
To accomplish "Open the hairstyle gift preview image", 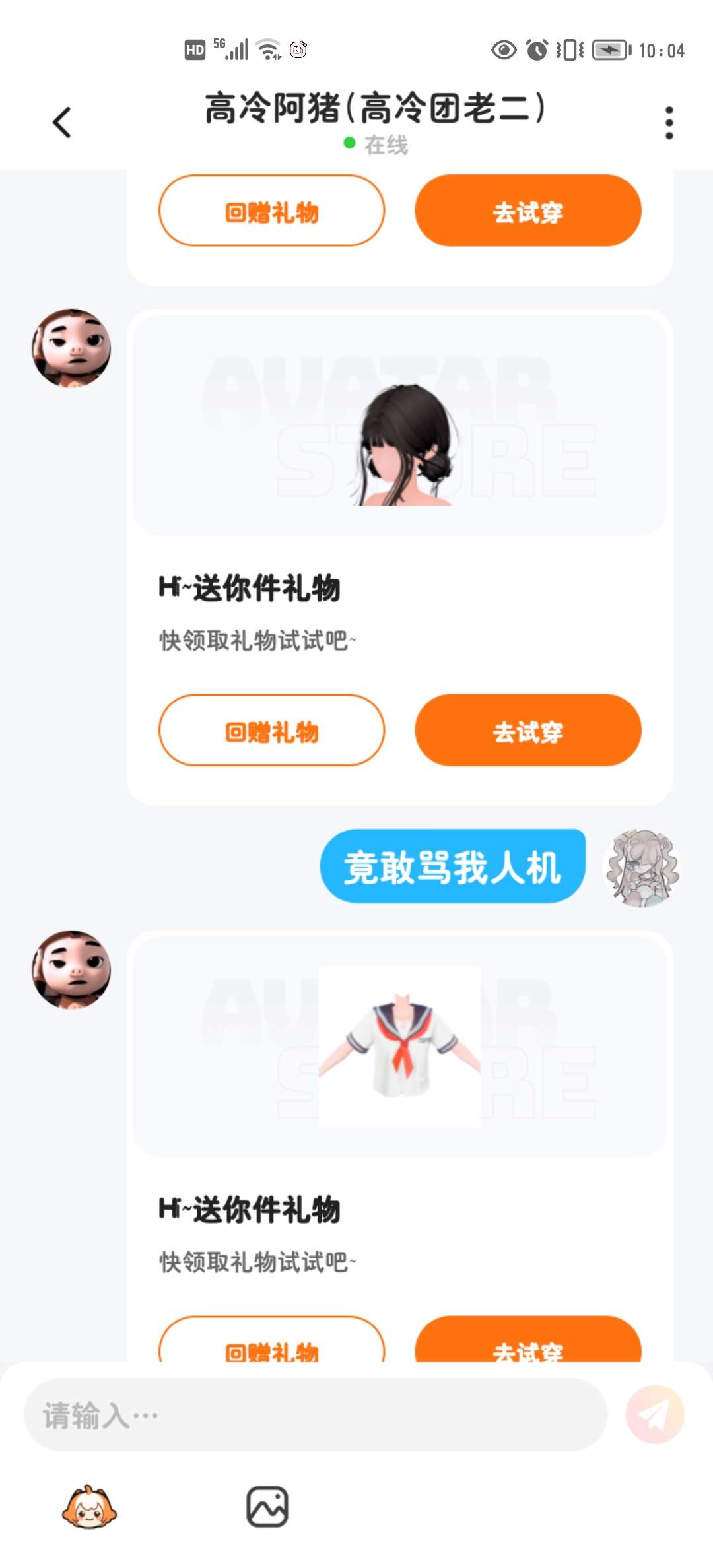I will tap(400, 426).
